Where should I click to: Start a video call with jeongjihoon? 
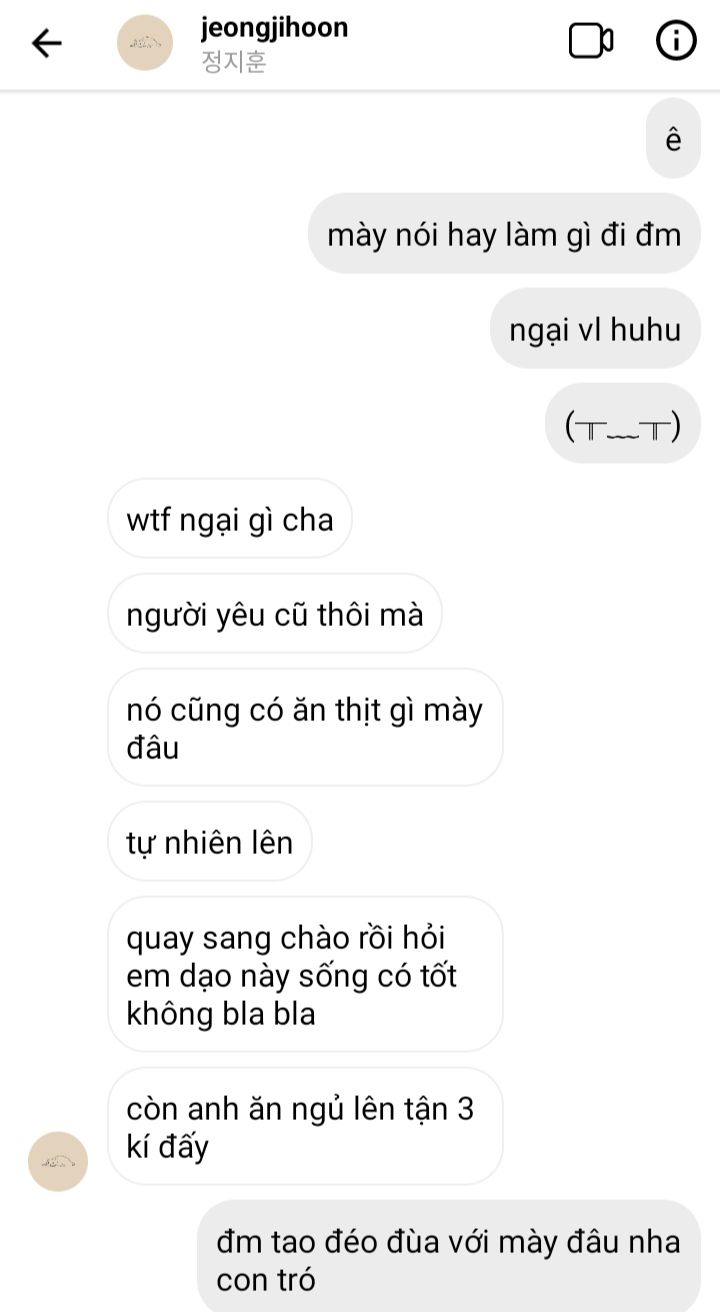590,41
